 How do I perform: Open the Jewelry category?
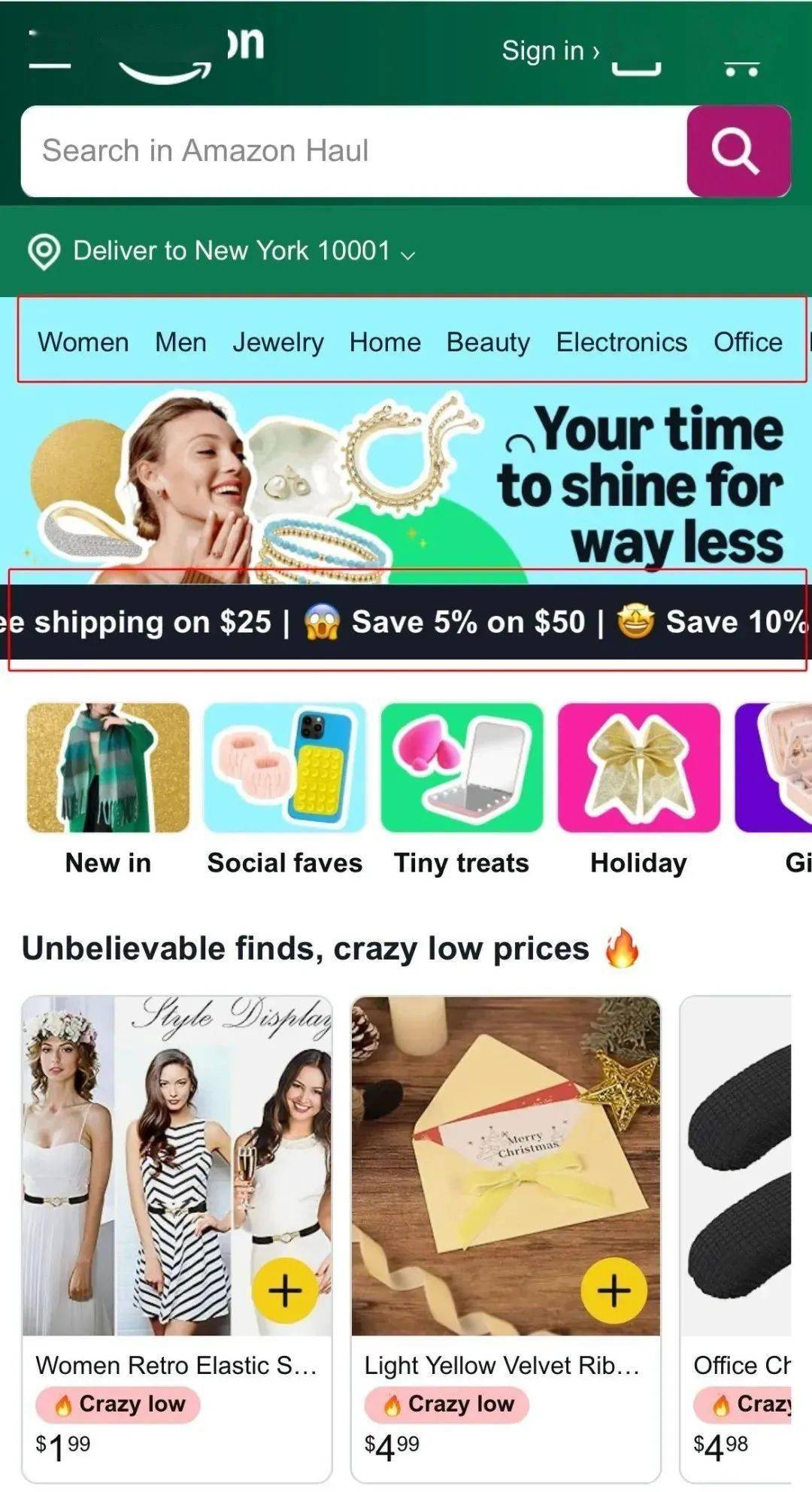point(277,342)
